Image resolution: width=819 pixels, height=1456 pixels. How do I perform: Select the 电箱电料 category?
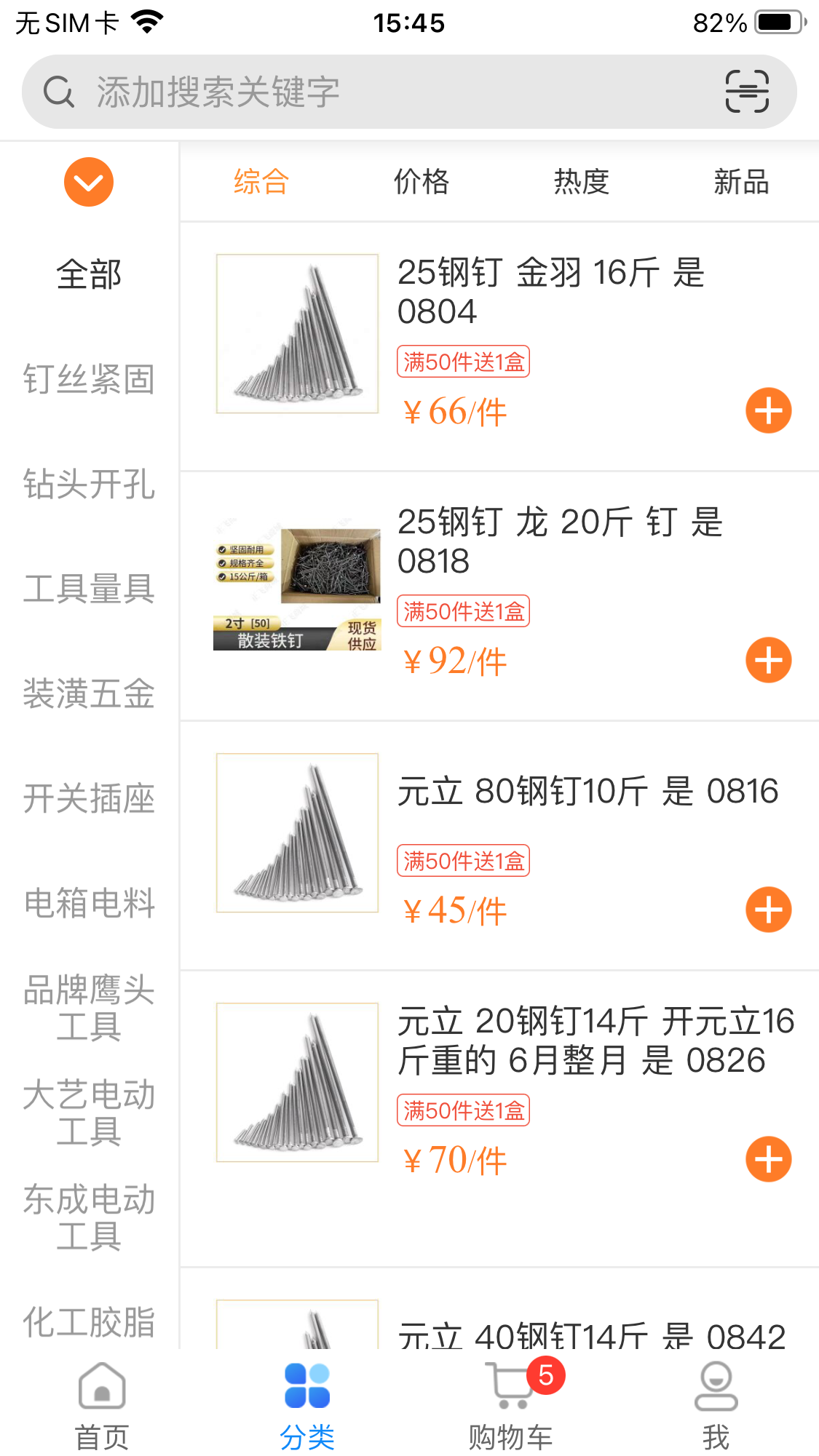click(89, 904)
